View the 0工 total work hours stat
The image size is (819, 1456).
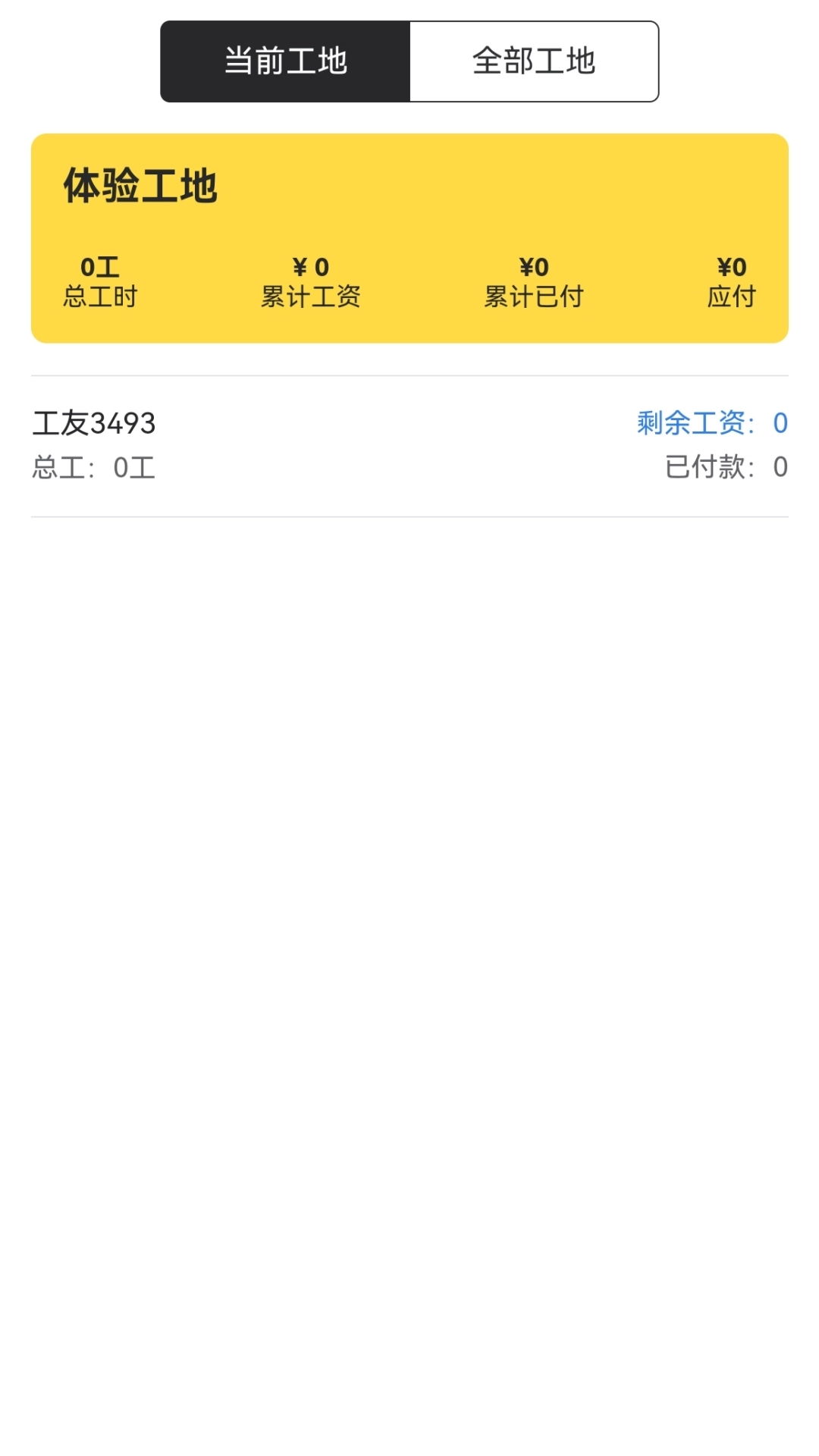pyautogui.click(x=100, y=266)
